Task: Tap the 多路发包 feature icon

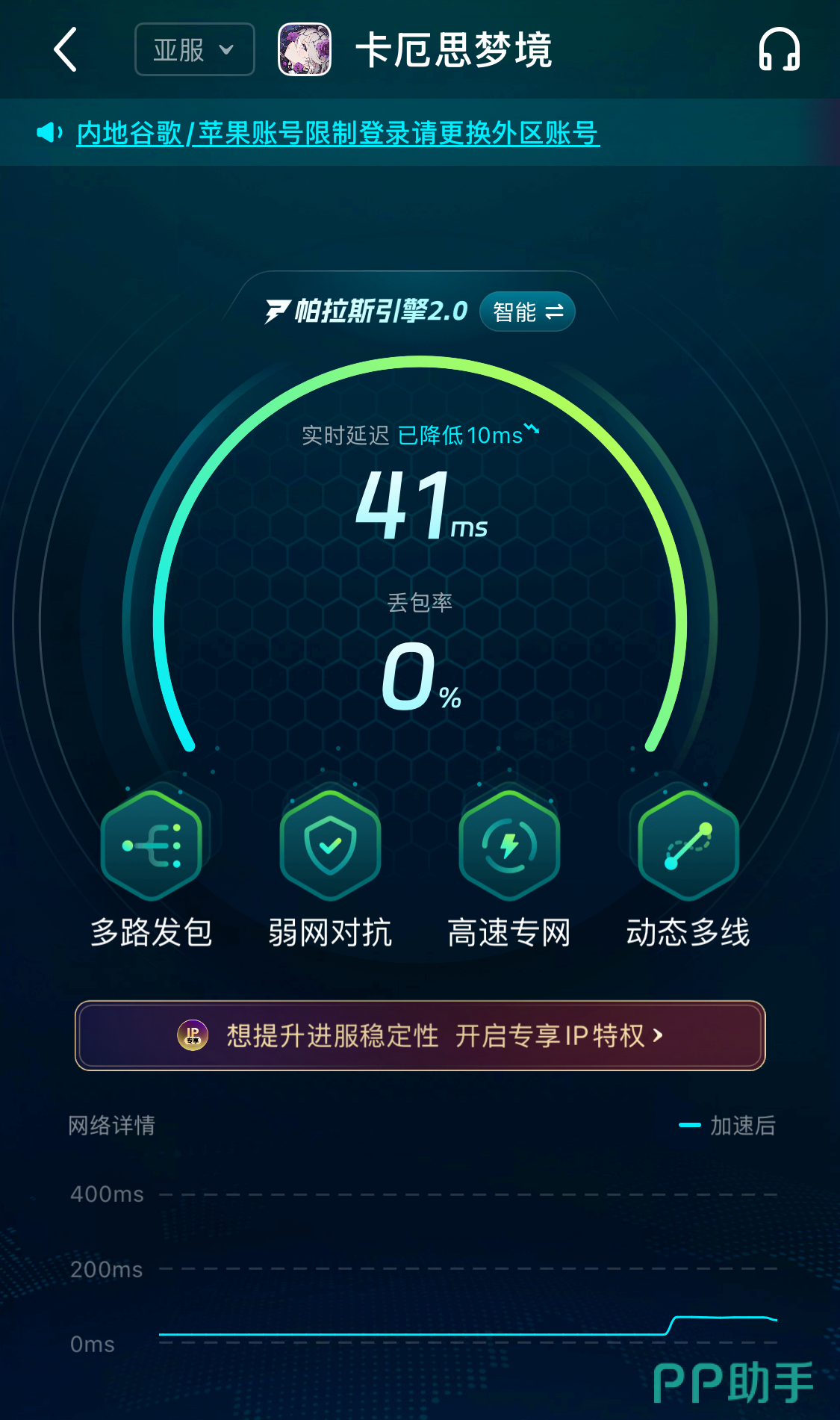Action: 152,846
